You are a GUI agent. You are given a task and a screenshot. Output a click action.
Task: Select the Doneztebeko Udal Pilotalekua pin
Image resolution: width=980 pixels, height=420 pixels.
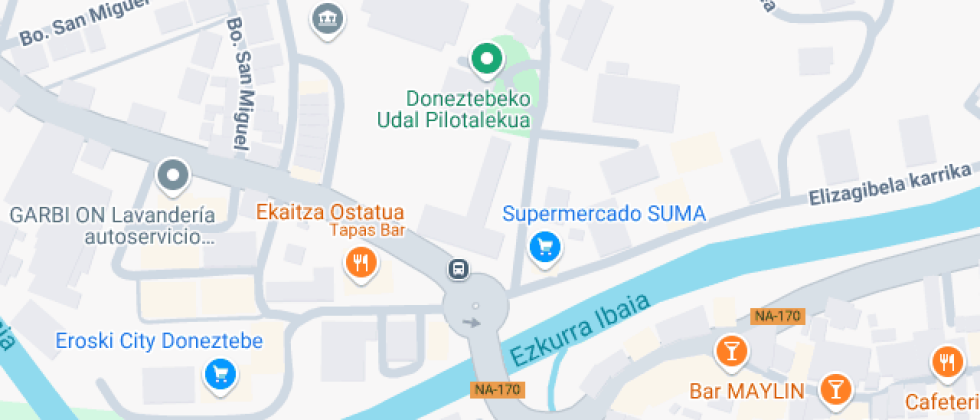[487, 60]
